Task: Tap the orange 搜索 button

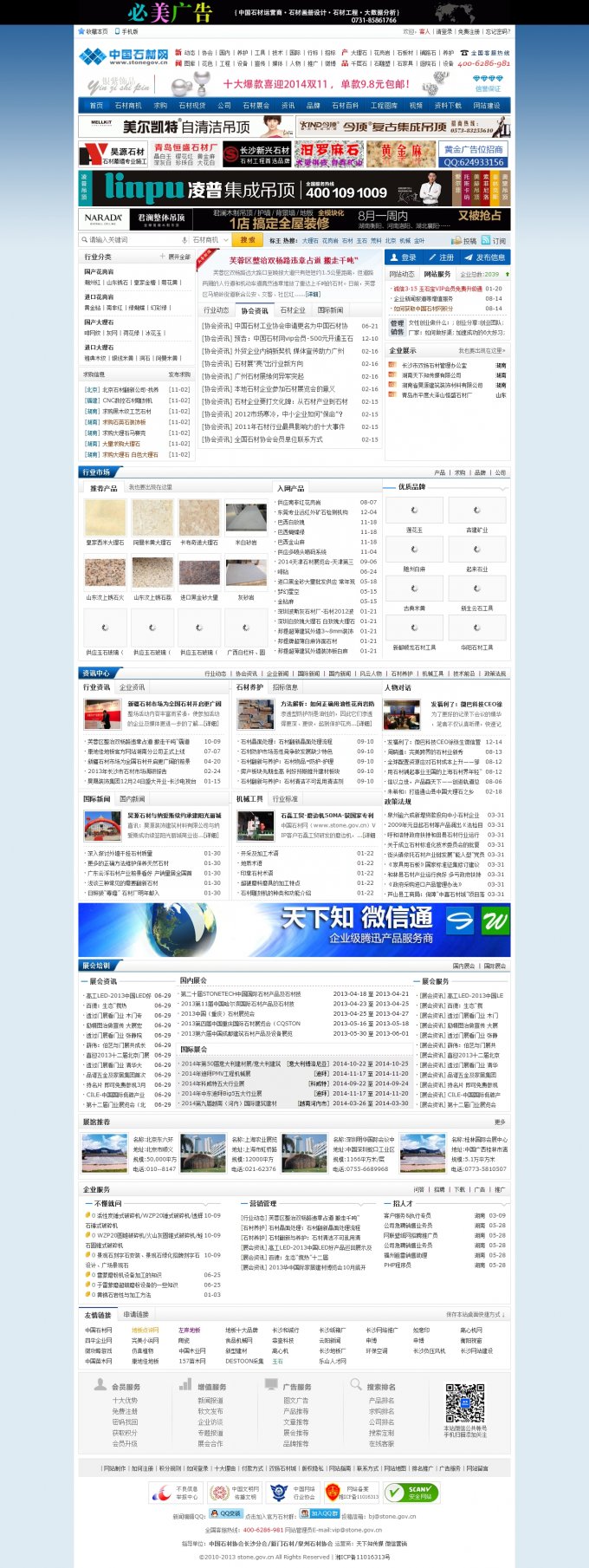Action: click(248, 240)
